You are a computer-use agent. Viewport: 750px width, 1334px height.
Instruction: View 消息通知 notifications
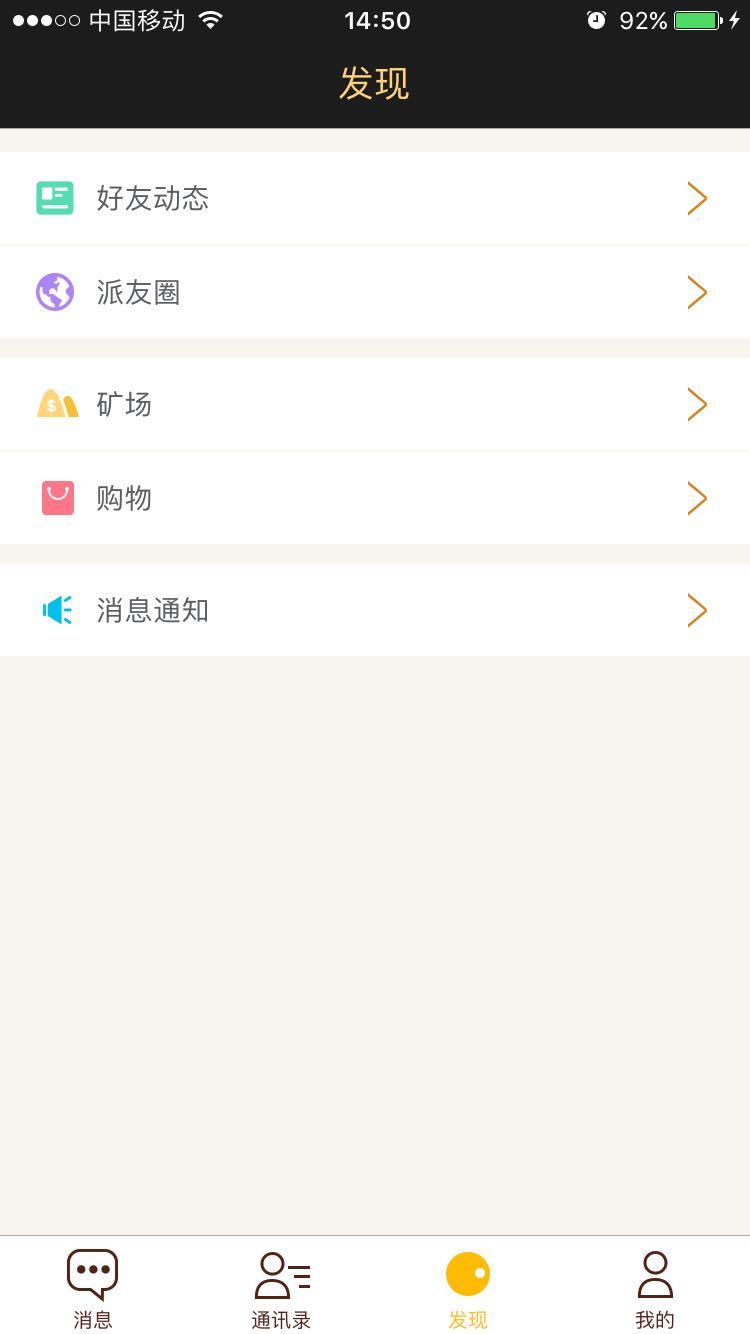[x=375, y=610]
